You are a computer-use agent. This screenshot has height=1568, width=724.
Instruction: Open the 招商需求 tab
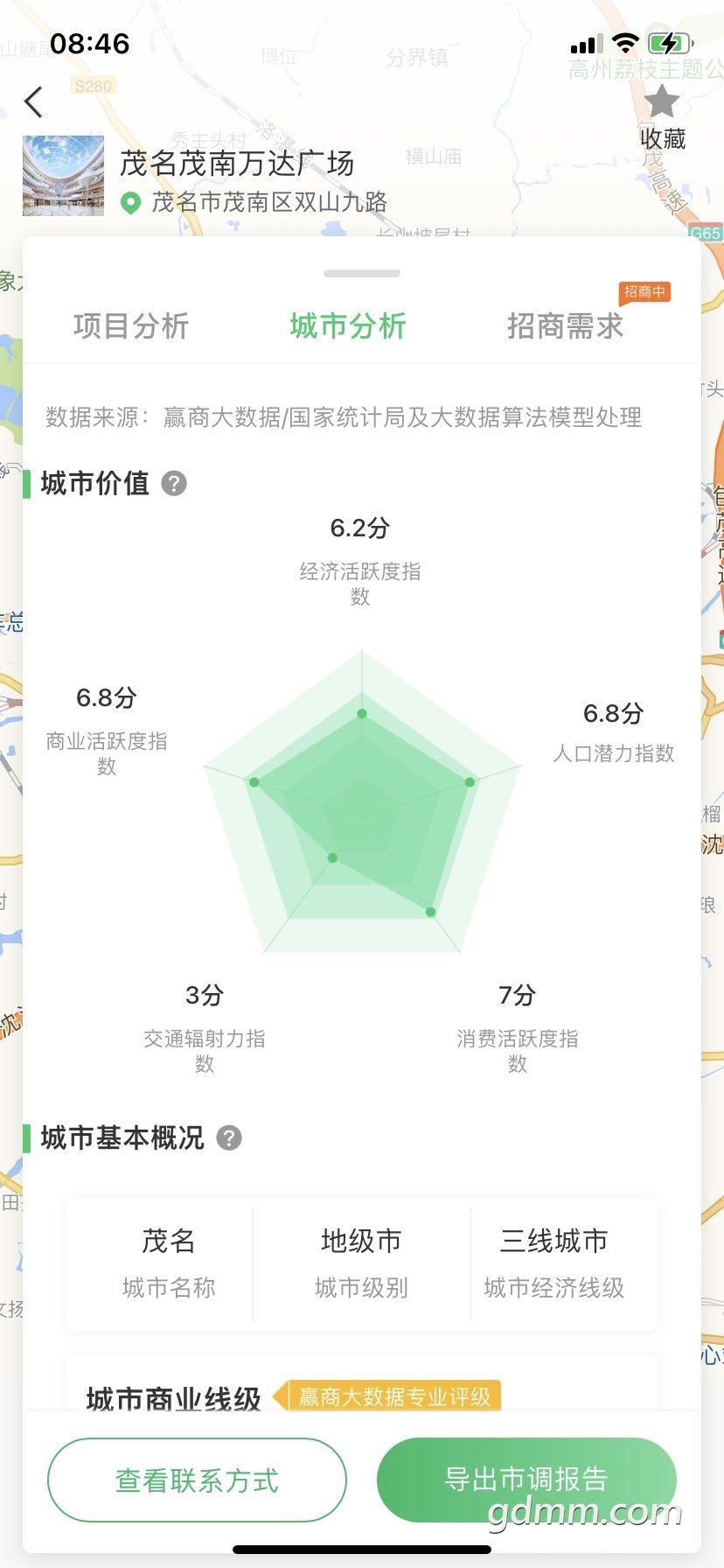565,325
